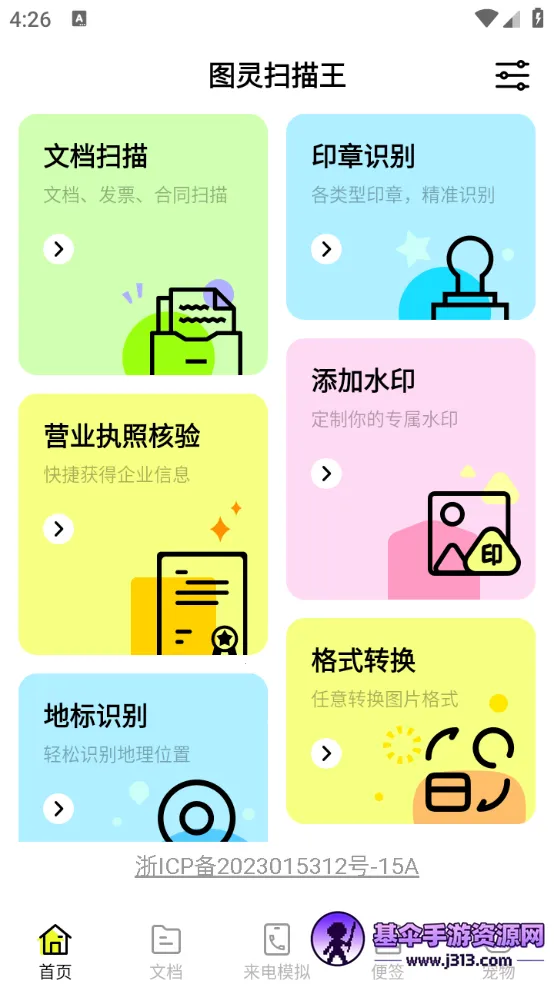Open the 印章识别 card
The height and width of the screenshot is (984, 554).
point(411,217)
